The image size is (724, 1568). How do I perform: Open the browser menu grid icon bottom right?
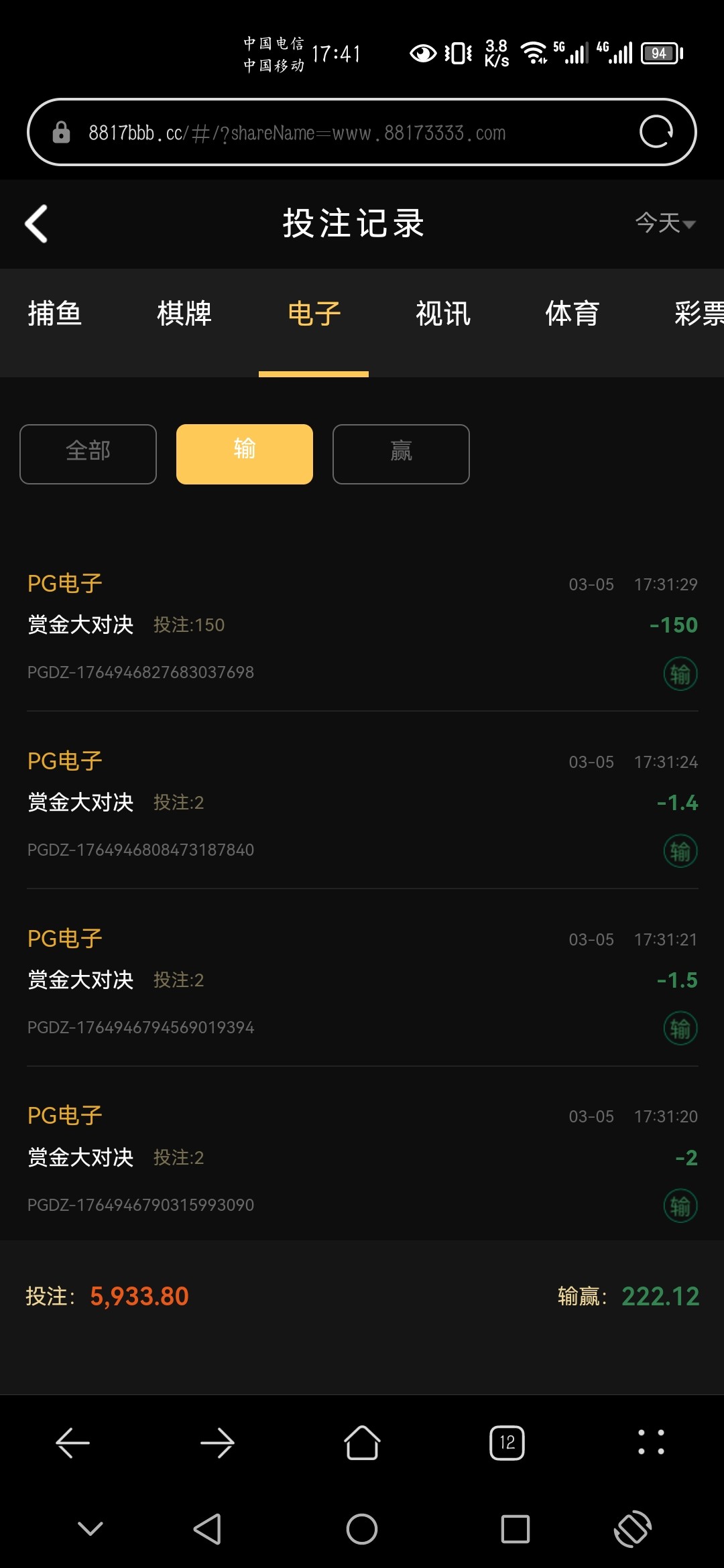(x=651, y=1443)
